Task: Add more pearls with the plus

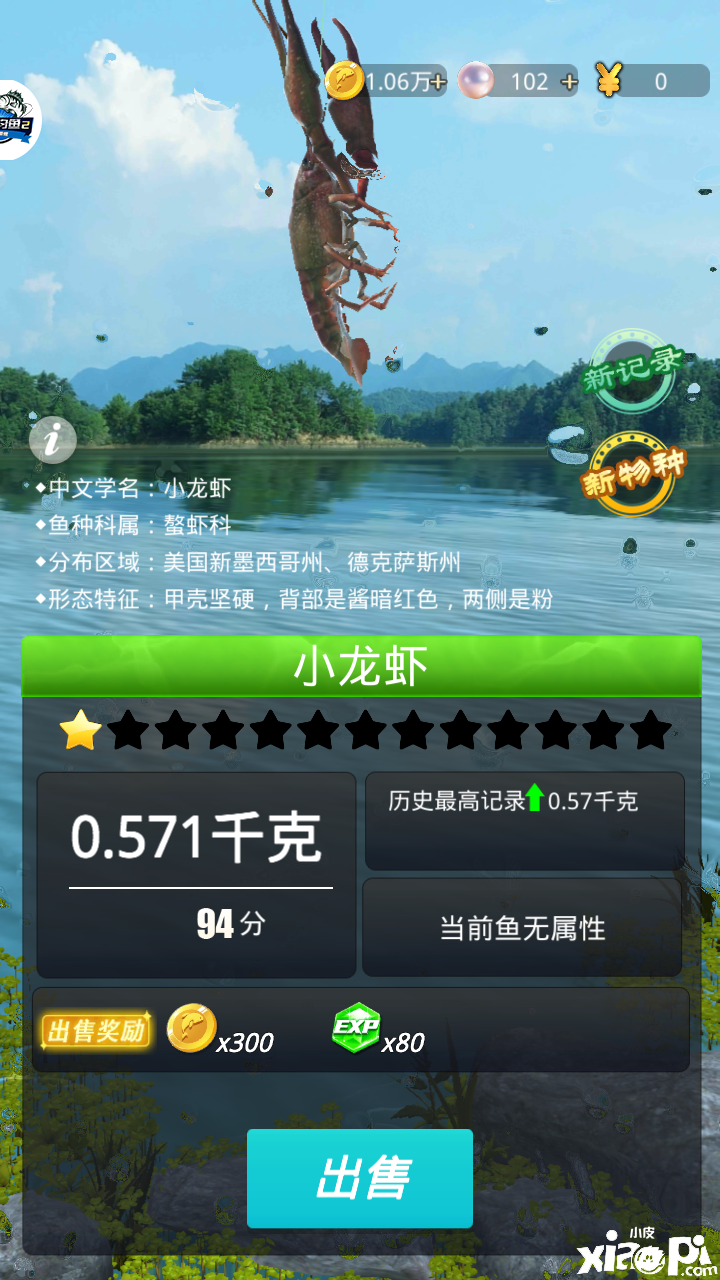Action: coord(569,81)
